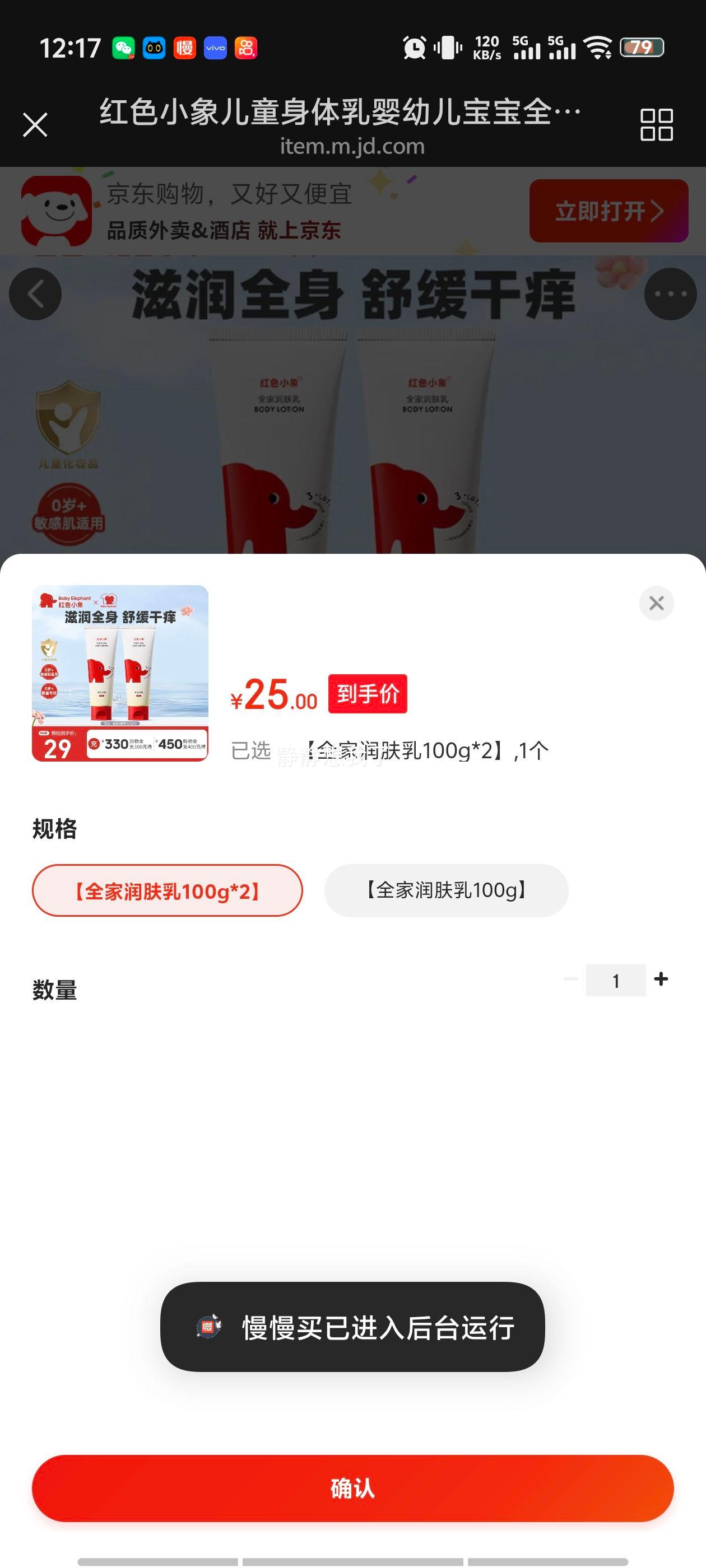The image size is (706, 1568).
Task: Open the more options ellipsis circle on the banner
Action: [x=670, y=294]
